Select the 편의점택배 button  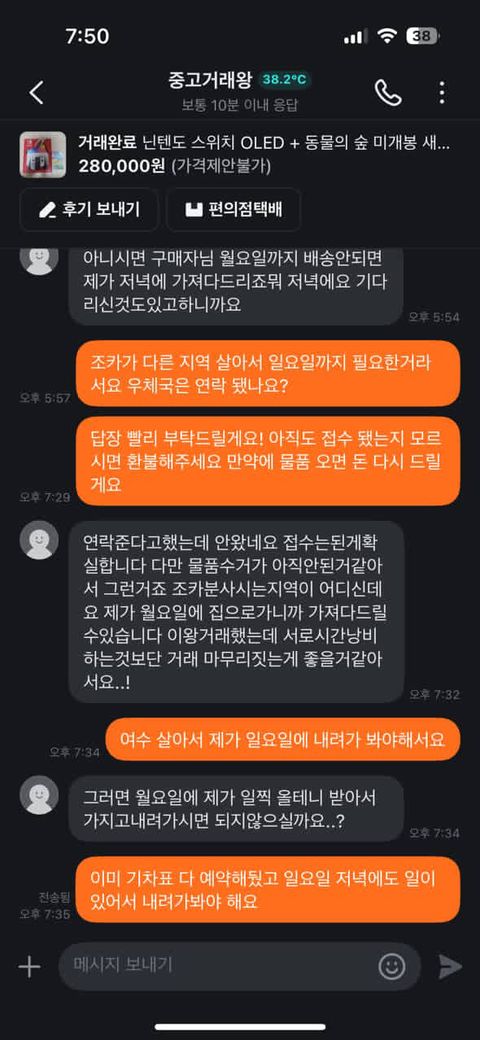[233, 210]
